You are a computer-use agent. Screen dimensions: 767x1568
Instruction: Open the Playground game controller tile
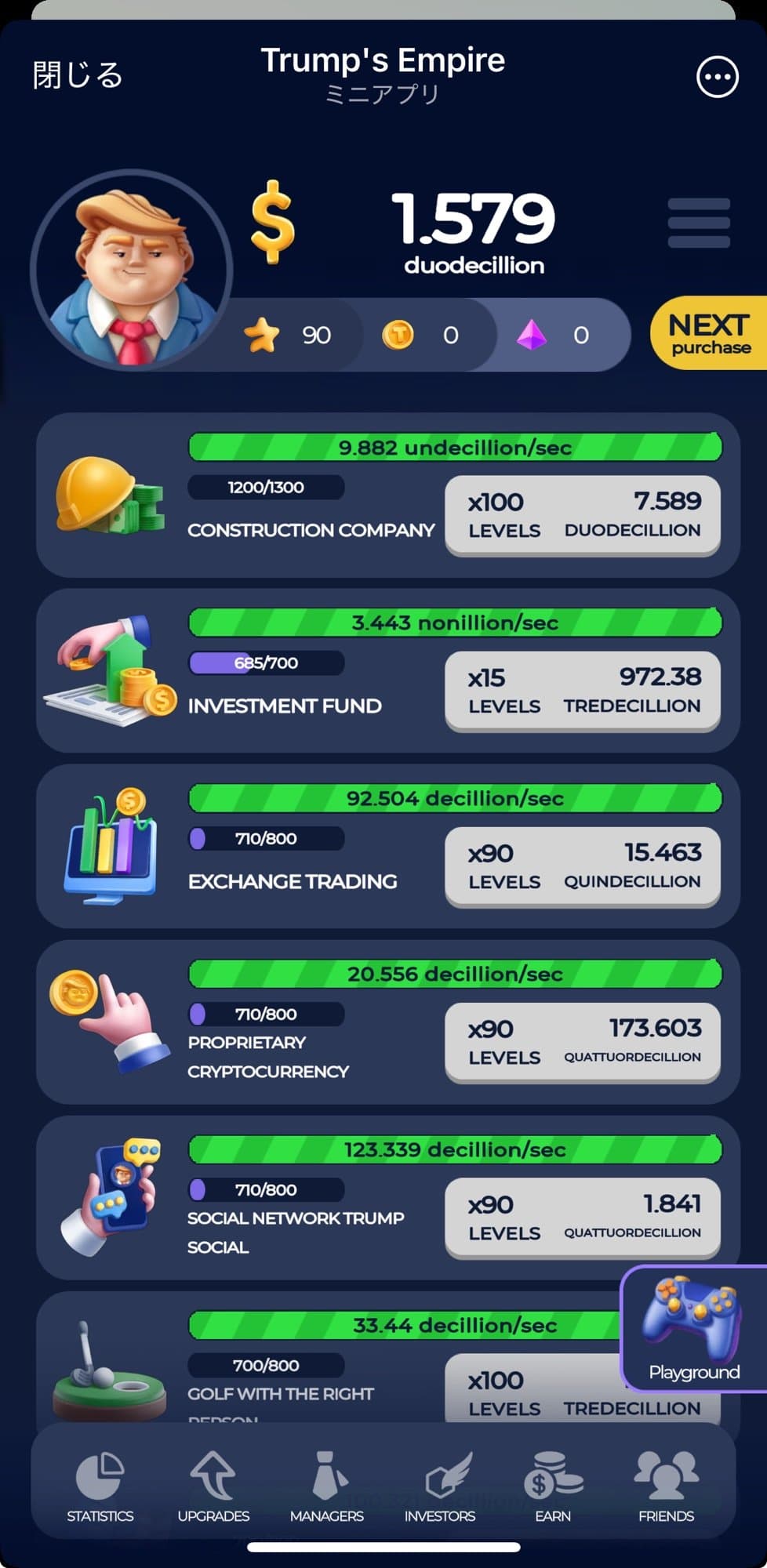(x=693, y=1329)
